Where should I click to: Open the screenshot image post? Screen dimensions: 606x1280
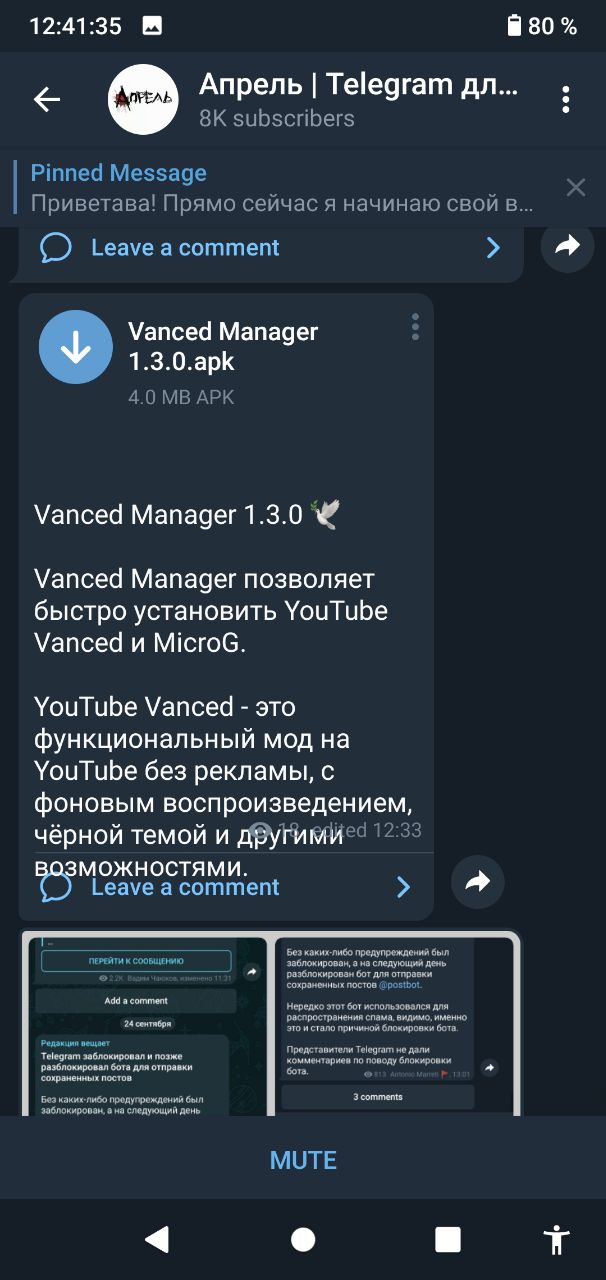click(270, 1025)
